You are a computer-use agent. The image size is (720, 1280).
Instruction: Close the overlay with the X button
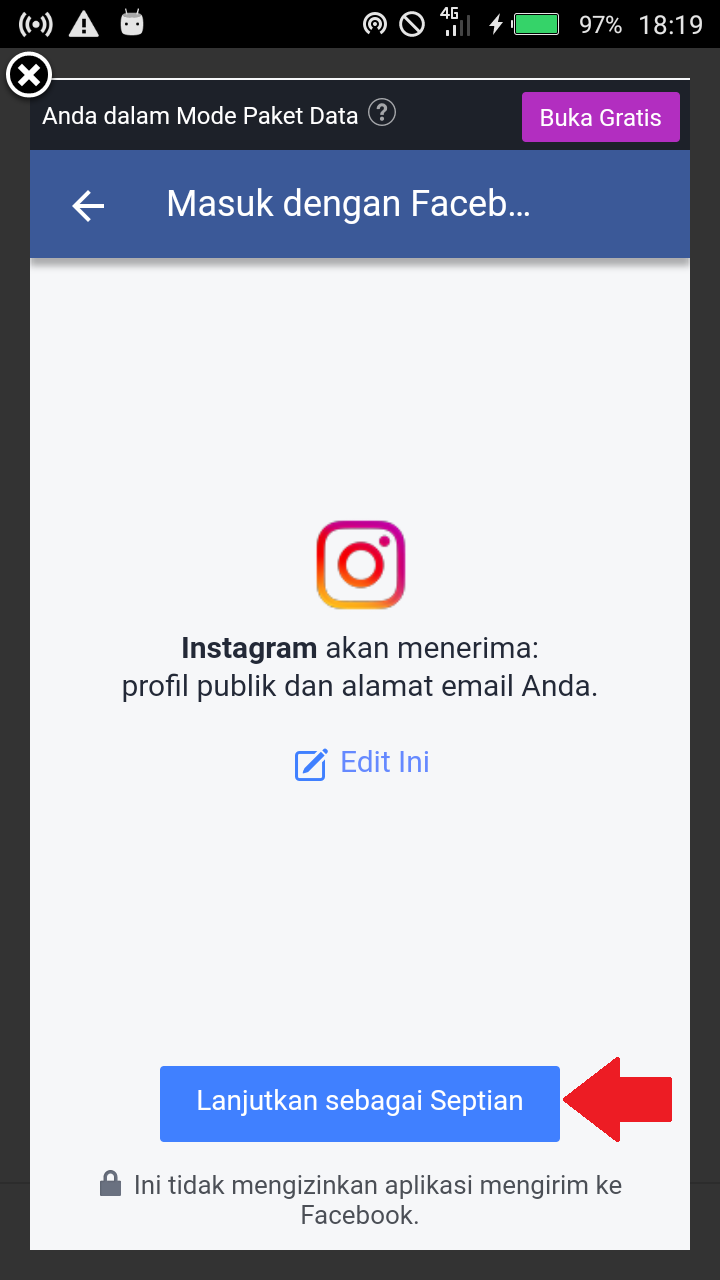coord(29,75)
